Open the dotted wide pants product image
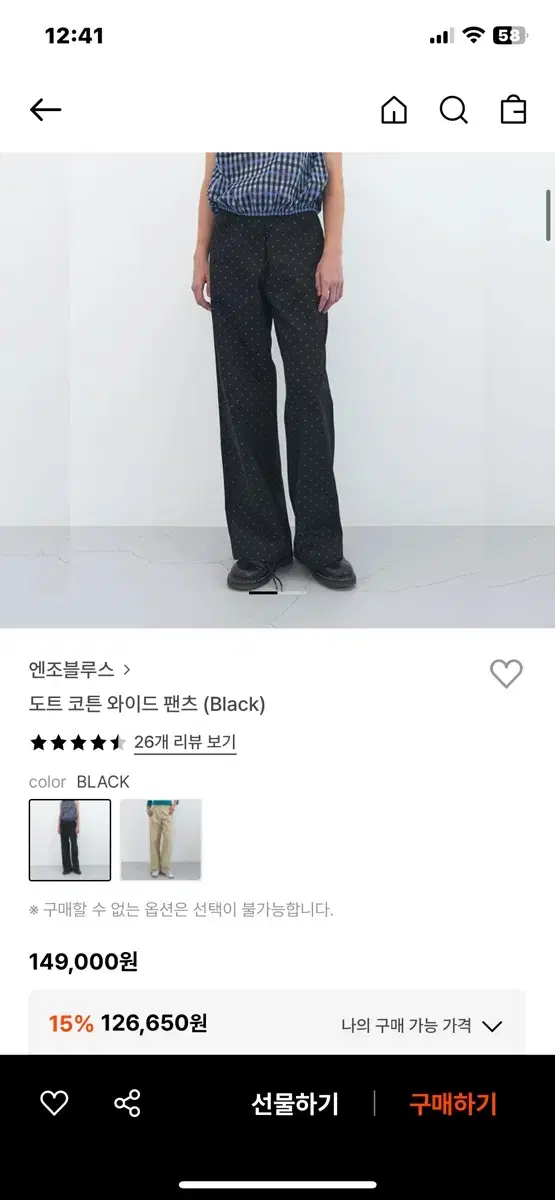 tap(277, 390)
